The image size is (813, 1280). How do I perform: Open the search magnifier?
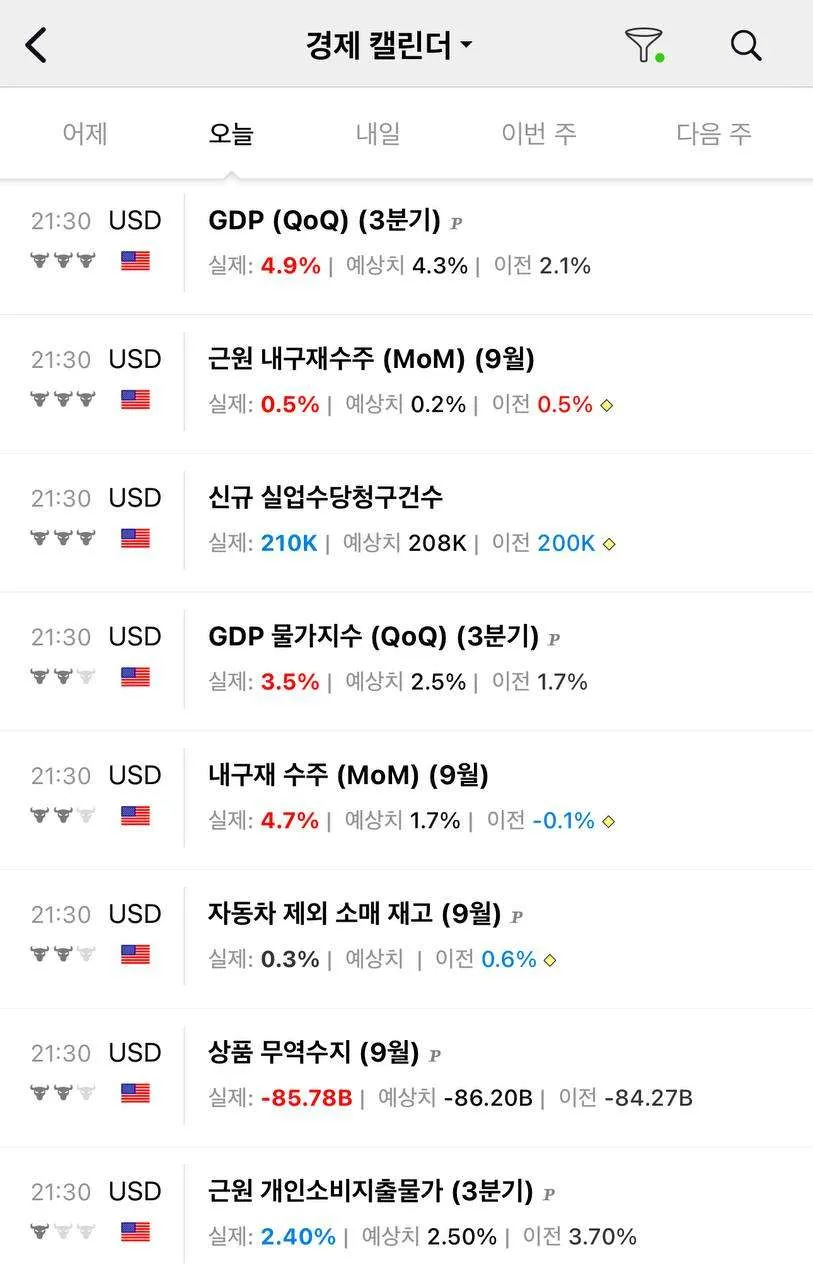click(746, 45)
